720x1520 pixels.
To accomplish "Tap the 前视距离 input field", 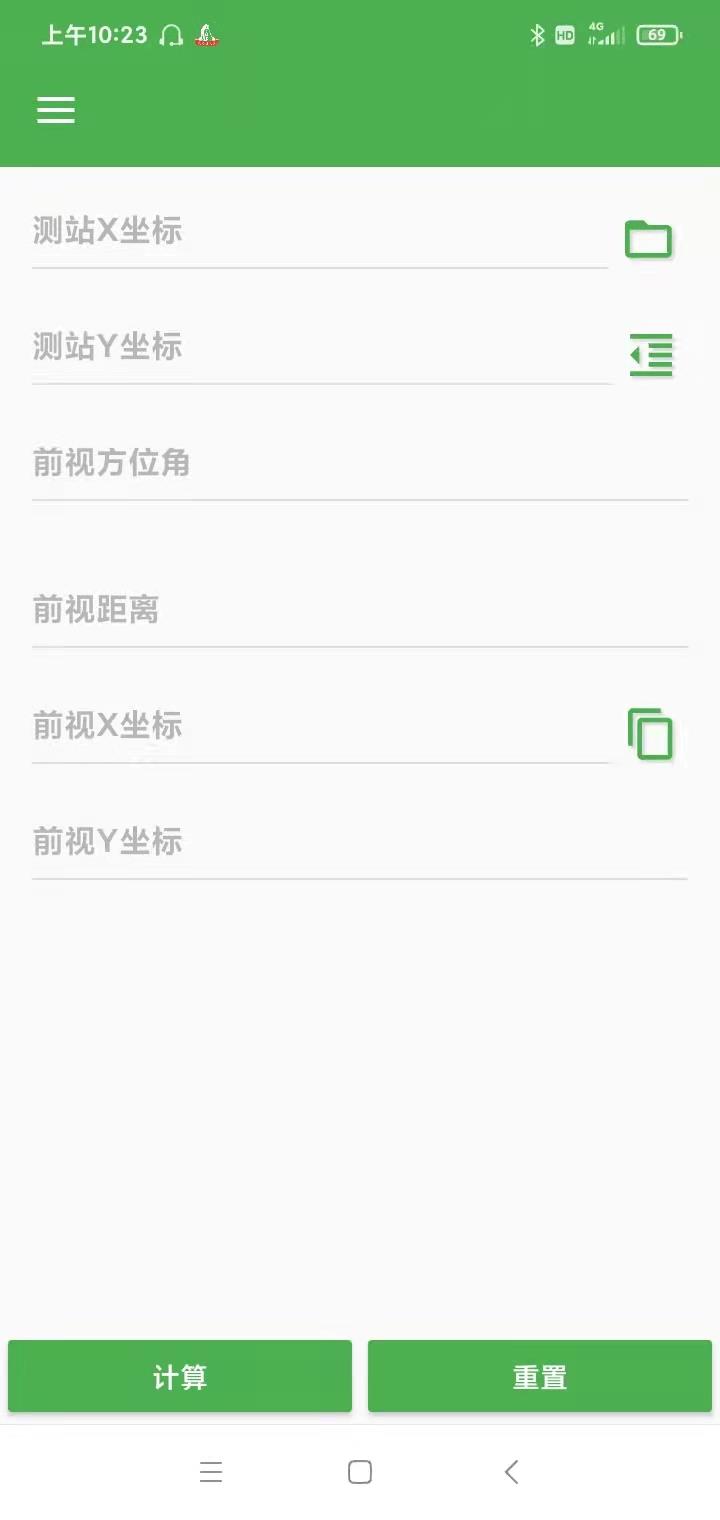I will [360, 610].
